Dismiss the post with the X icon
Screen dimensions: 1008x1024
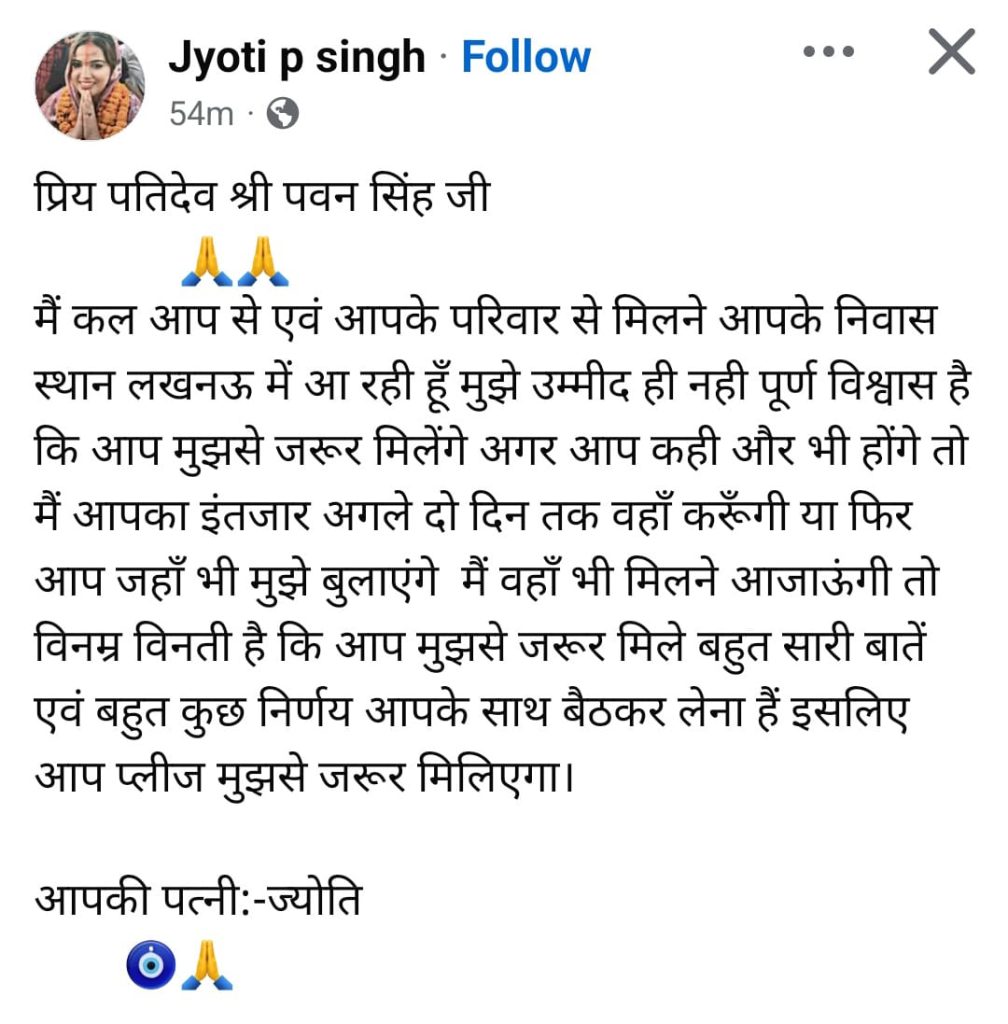tap(950, 52)
